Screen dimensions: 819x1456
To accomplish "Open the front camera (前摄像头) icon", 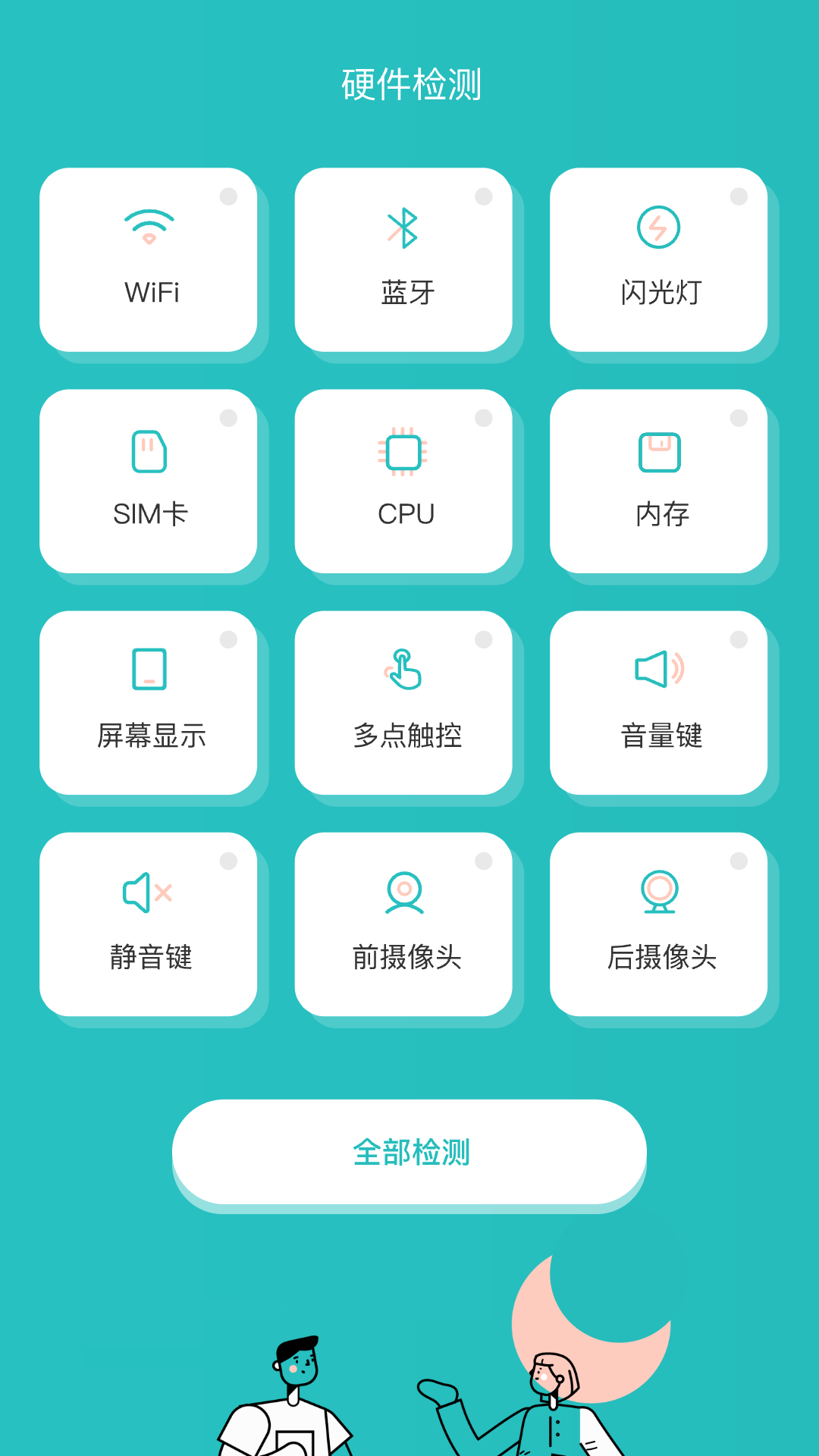I will point(405,892).
